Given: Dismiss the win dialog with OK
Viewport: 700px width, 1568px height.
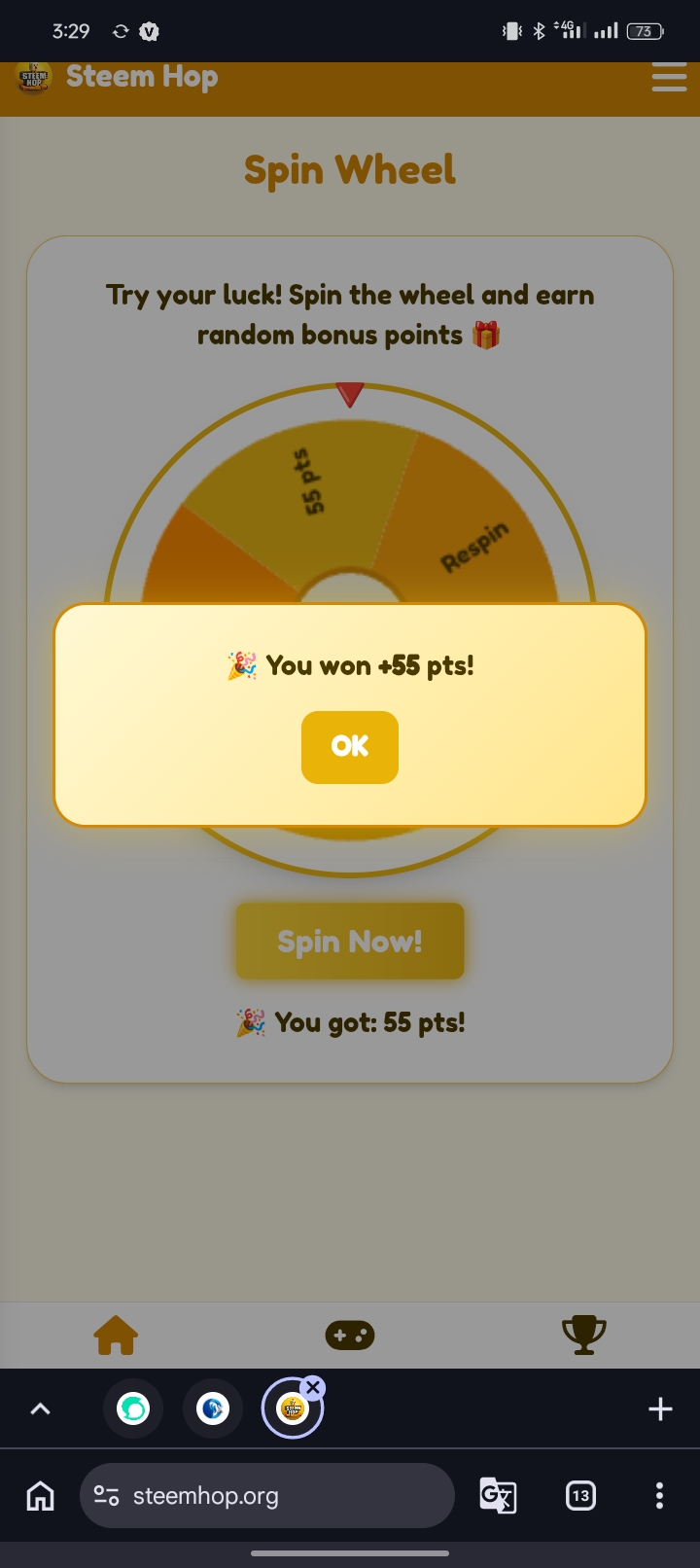Looking at the screenshot, I should coord(350,746).
